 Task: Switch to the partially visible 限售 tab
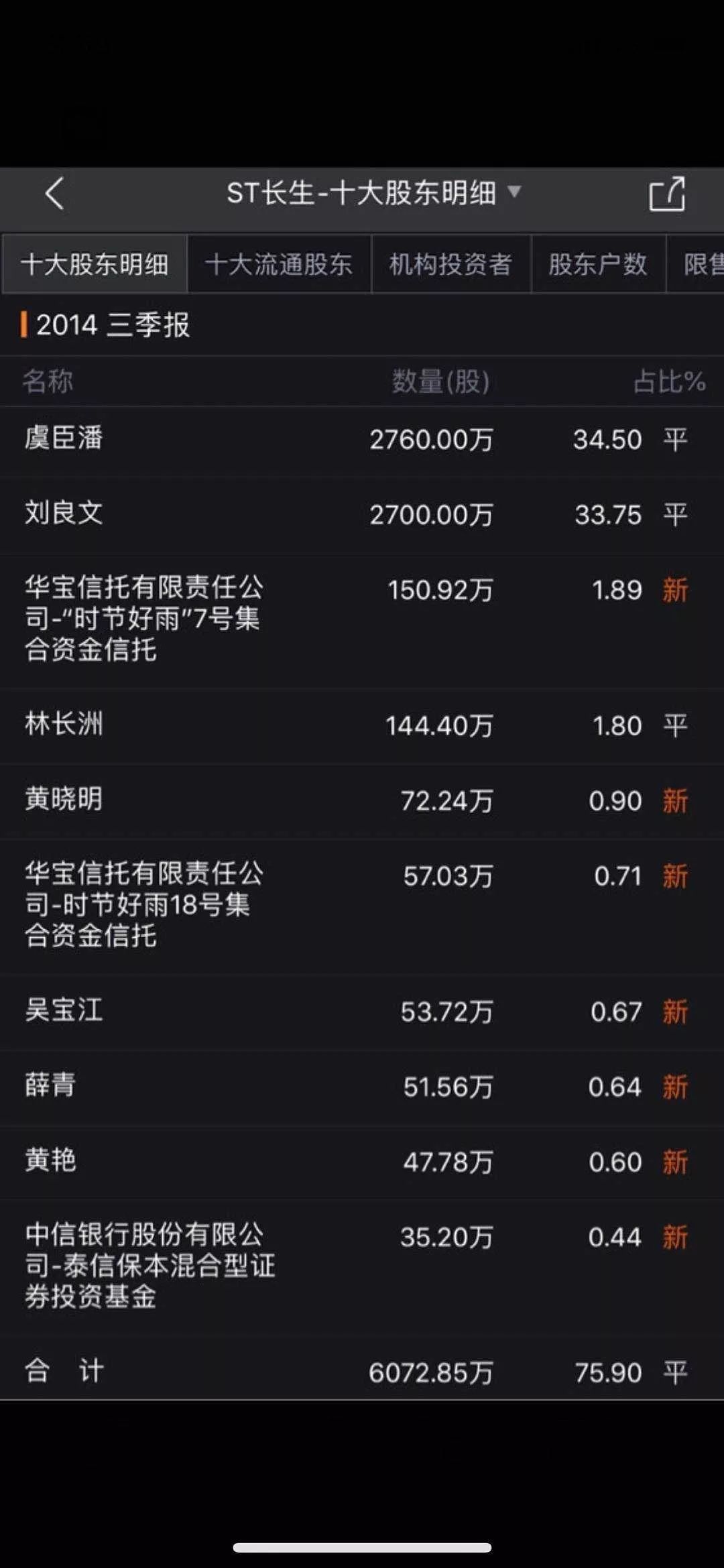click(702, 264)
